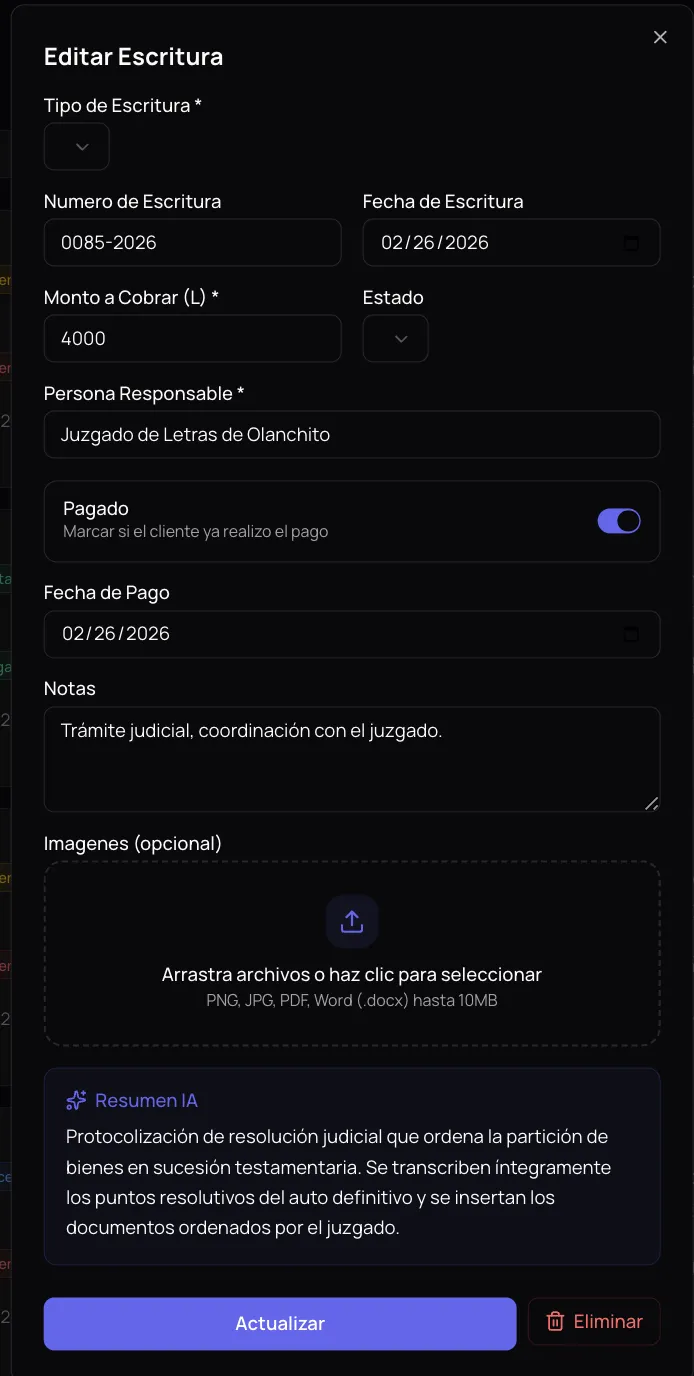Viewport: 694px width, 1376px height.
Task: Edit the Persona Responsable field
Action: pyautogui.click(x=351, y=435)
